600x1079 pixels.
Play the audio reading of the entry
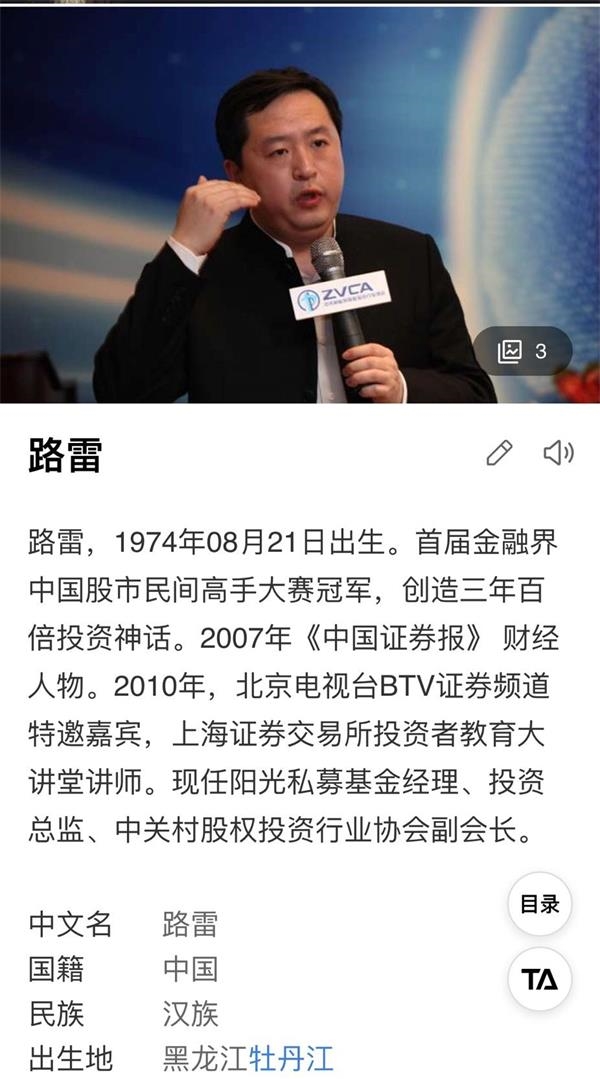click(558, 453)
